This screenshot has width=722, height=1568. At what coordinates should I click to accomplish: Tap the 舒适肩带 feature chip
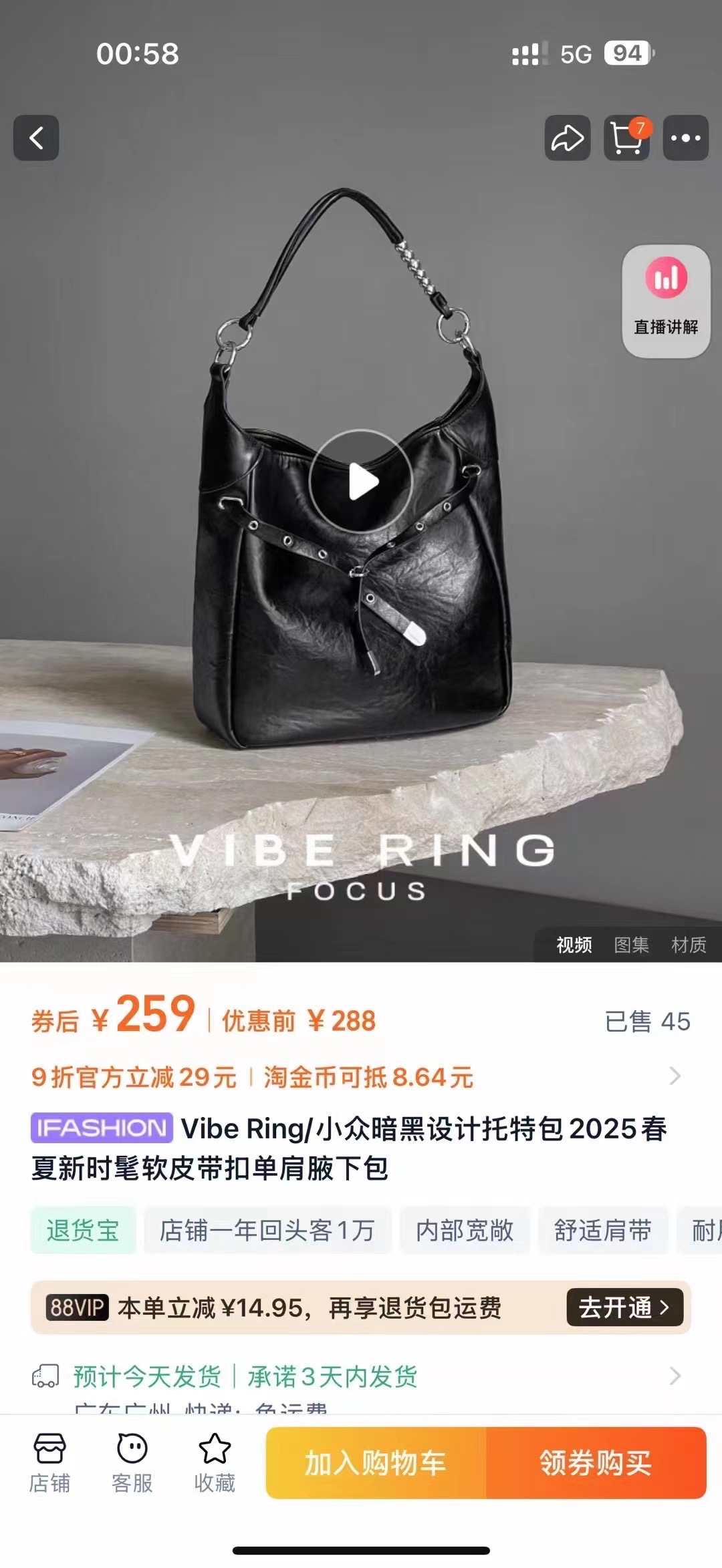(x=602, y=1230)
